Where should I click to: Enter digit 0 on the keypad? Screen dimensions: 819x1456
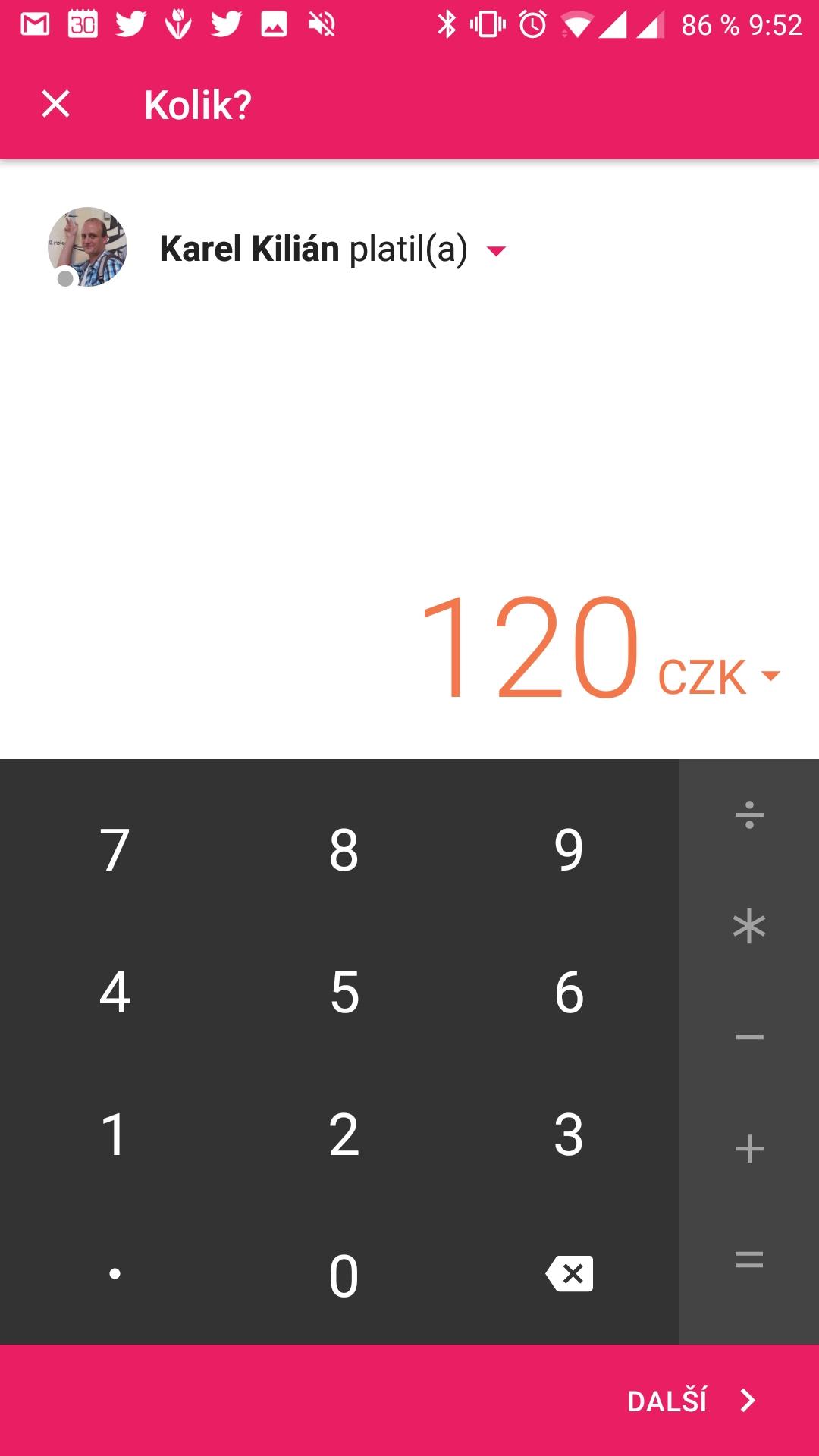point(344,1276)
